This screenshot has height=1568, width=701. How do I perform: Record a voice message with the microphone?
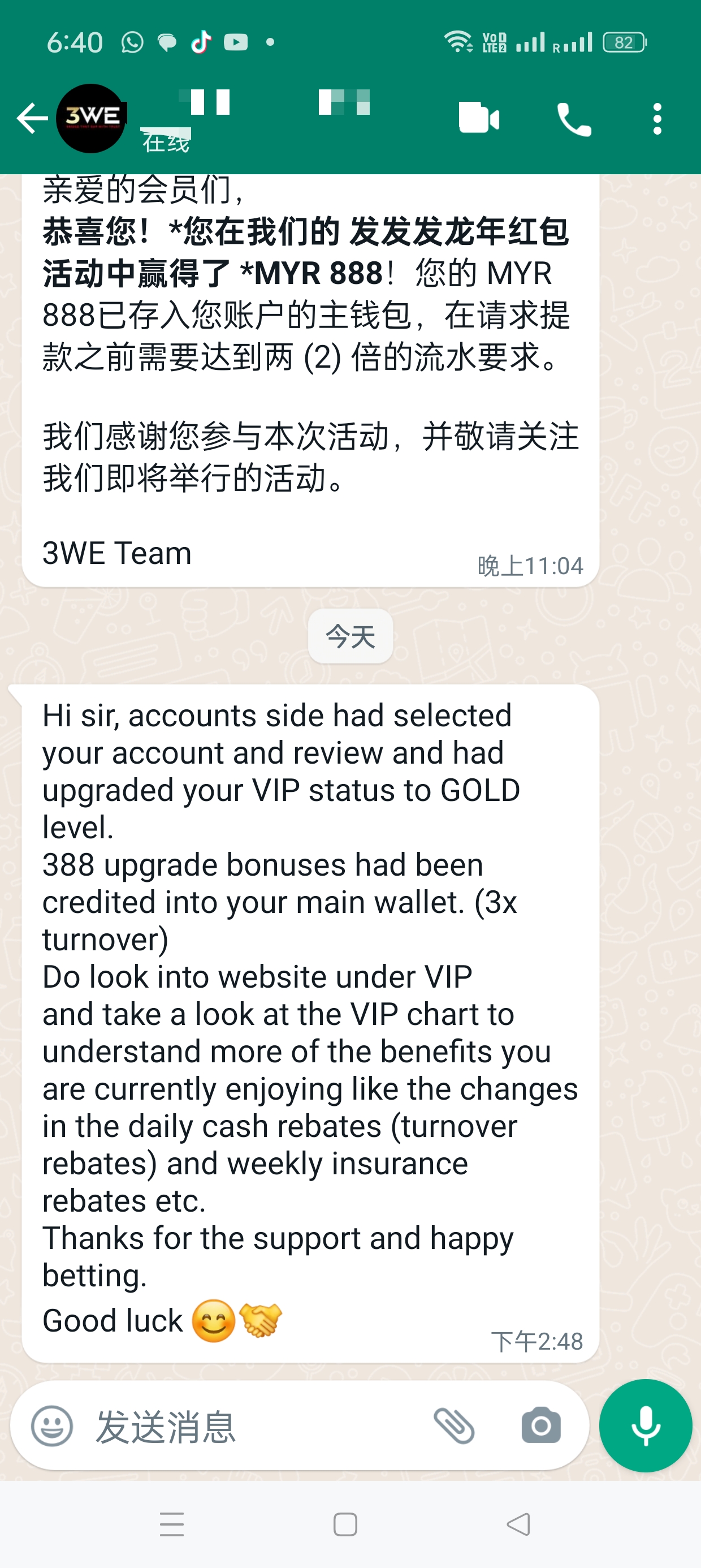pyautogui.click(x=645, y=1425)
